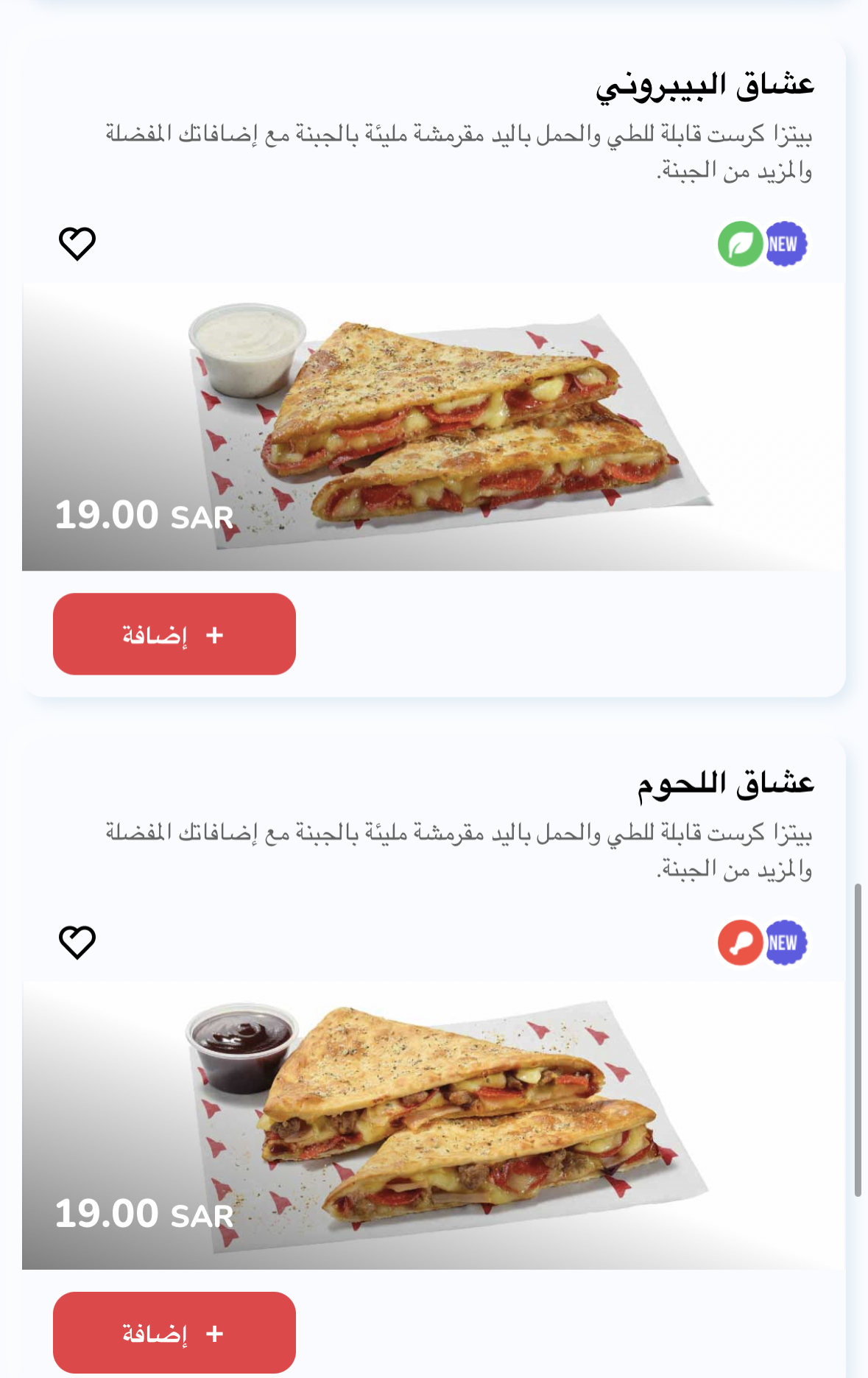Favorite the عشاق البيبروني pizza
The width and height of the screenshot is (868, 1378).
[x=77, y=243]
